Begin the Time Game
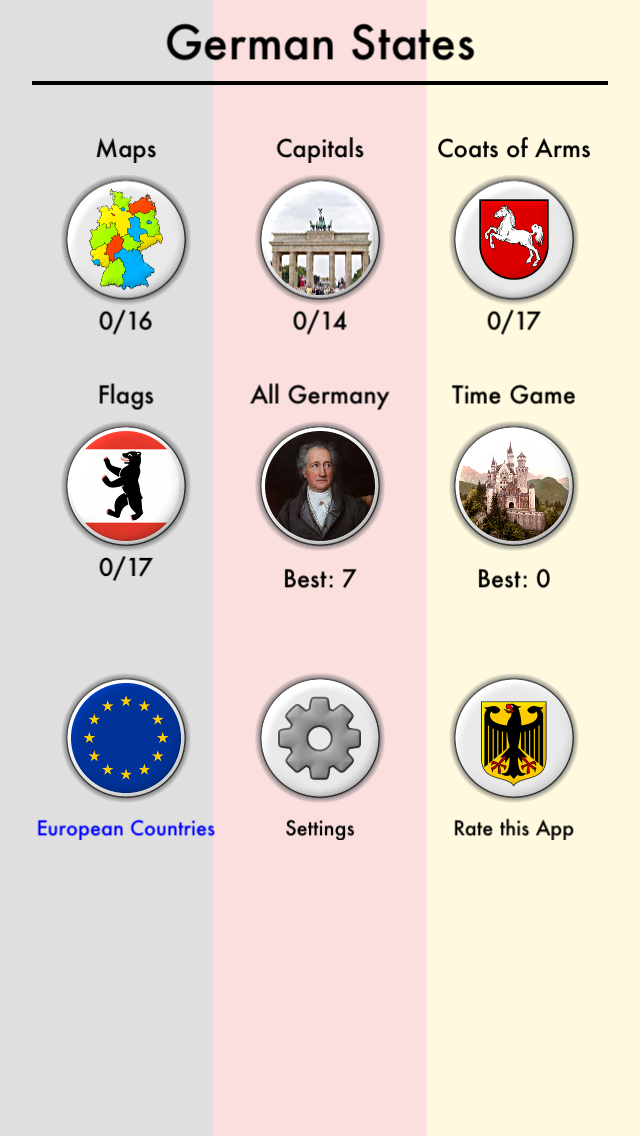 pos(513,485)
